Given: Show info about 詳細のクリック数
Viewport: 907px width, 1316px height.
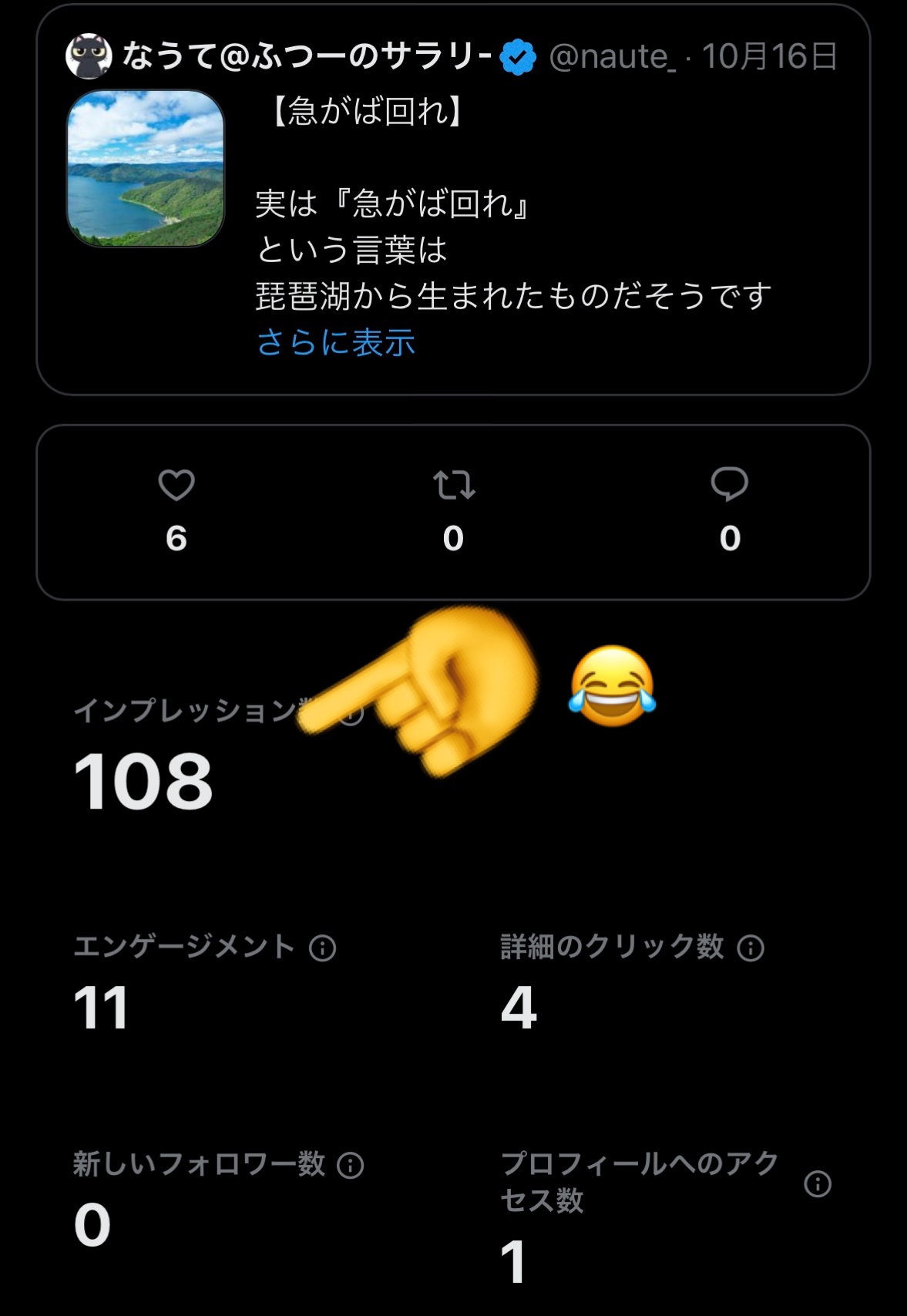Looking at the screenshot, I should pyautogui.click(x=751, y=947).
